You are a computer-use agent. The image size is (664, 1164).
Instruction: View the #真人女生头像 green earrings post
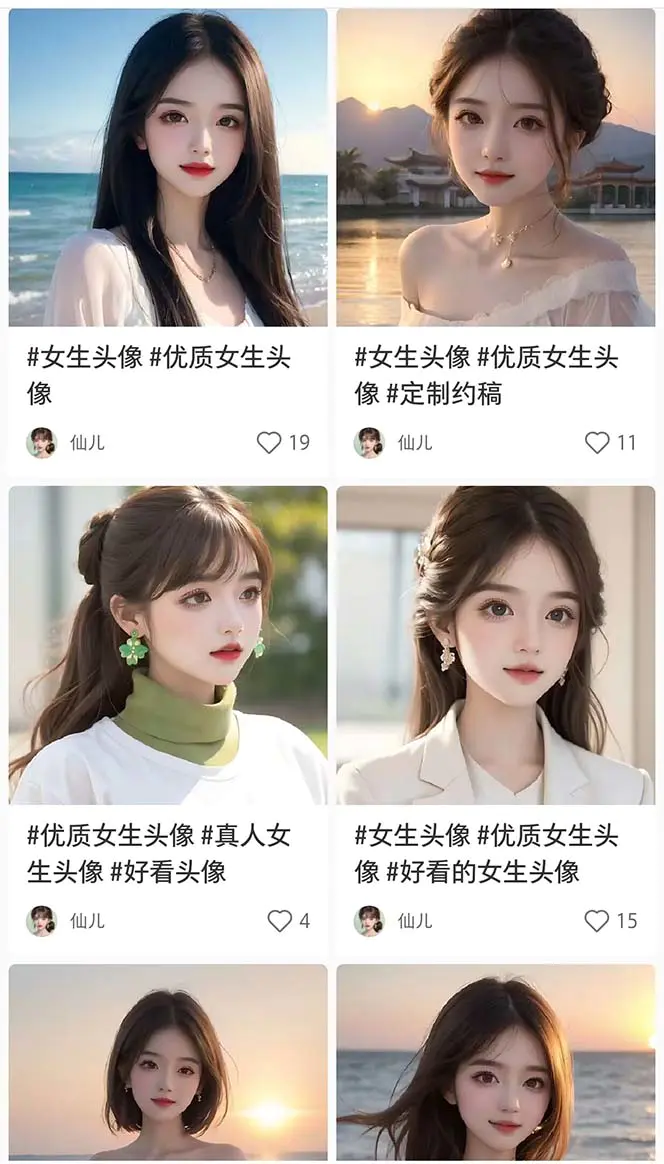(x=168, y=645)
